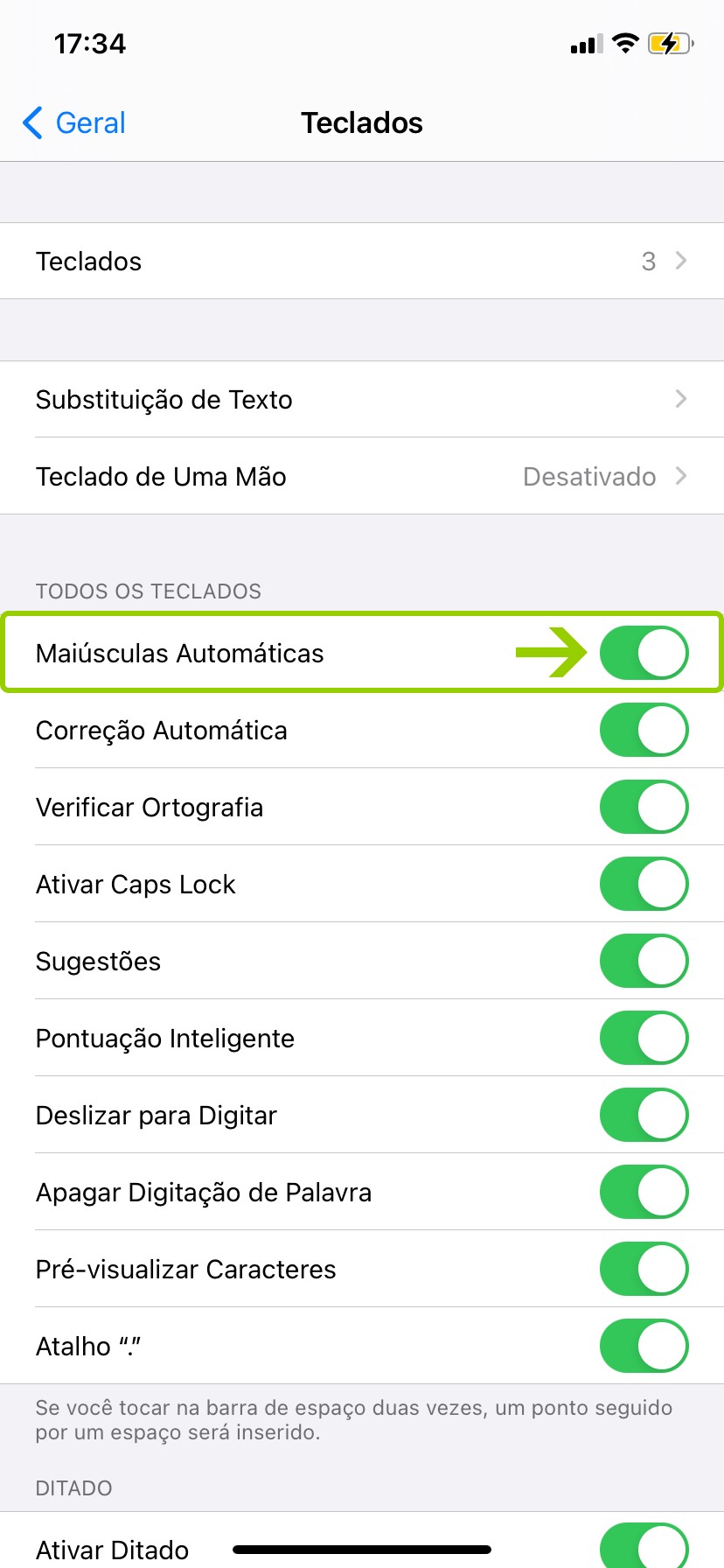Disable the Sugestões toggle
The image size is (724, 1568).
point(644,961)
